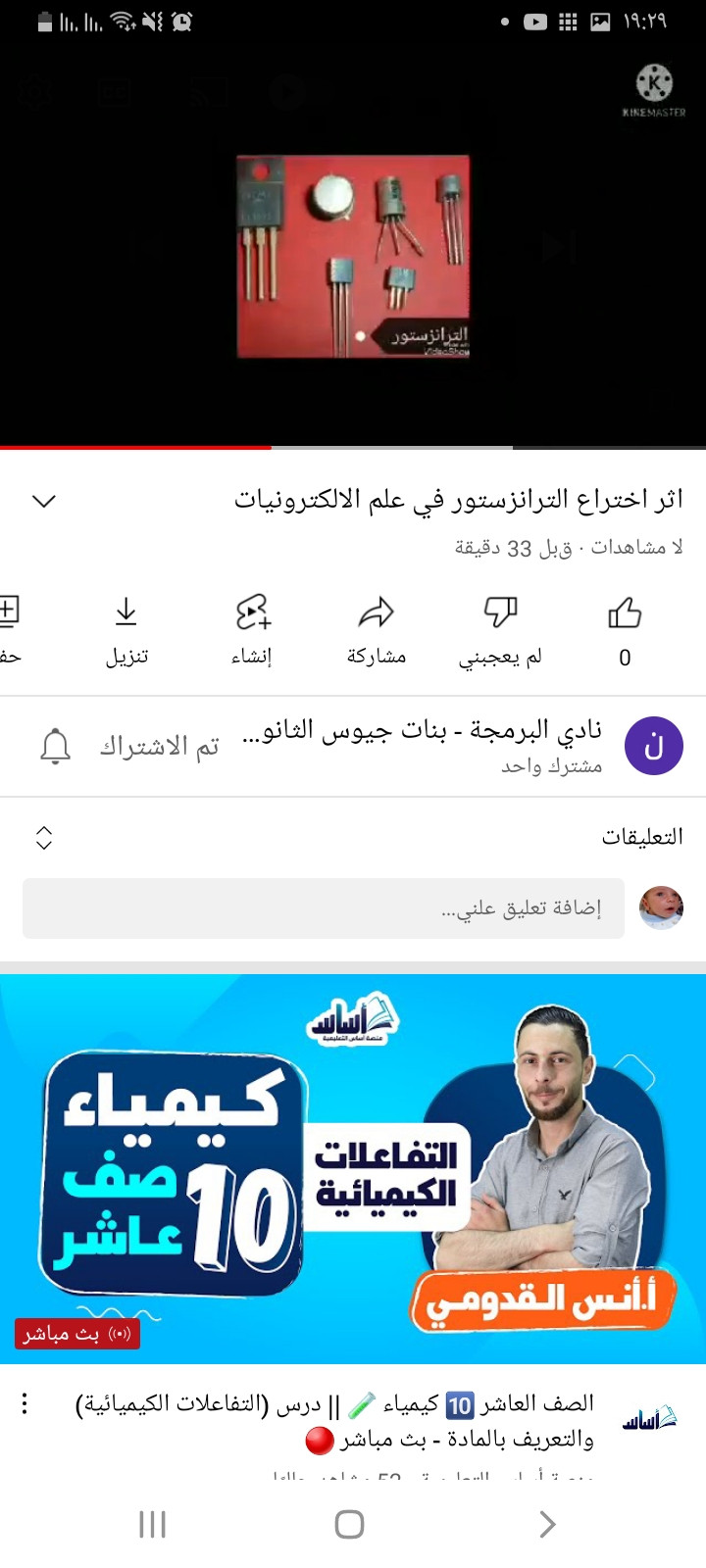
Task: Tap the add public comment field
Action: [x=324, y=908]
